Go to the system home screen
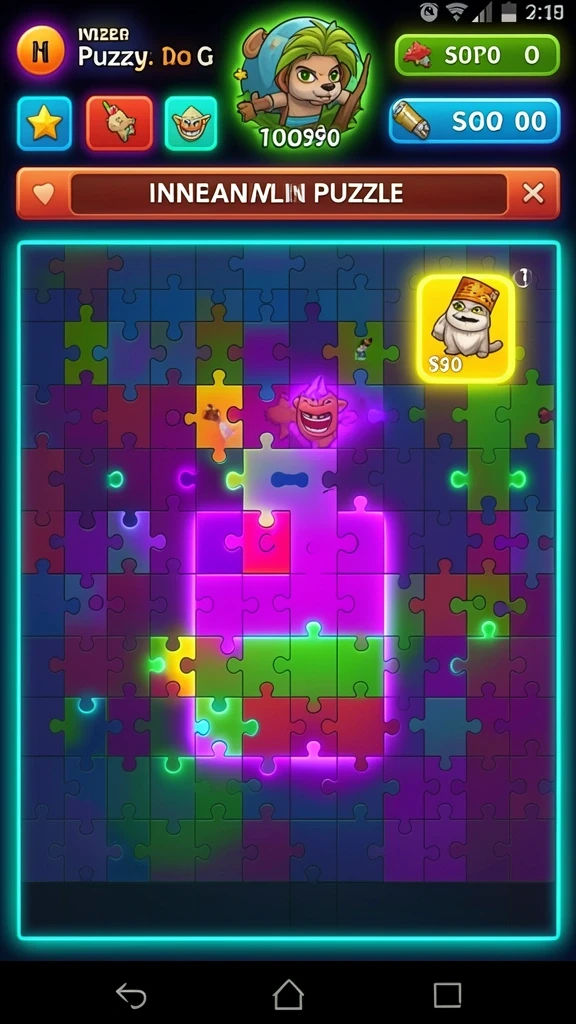Viewport: 576px width, 1024px height. pos(288,995)
